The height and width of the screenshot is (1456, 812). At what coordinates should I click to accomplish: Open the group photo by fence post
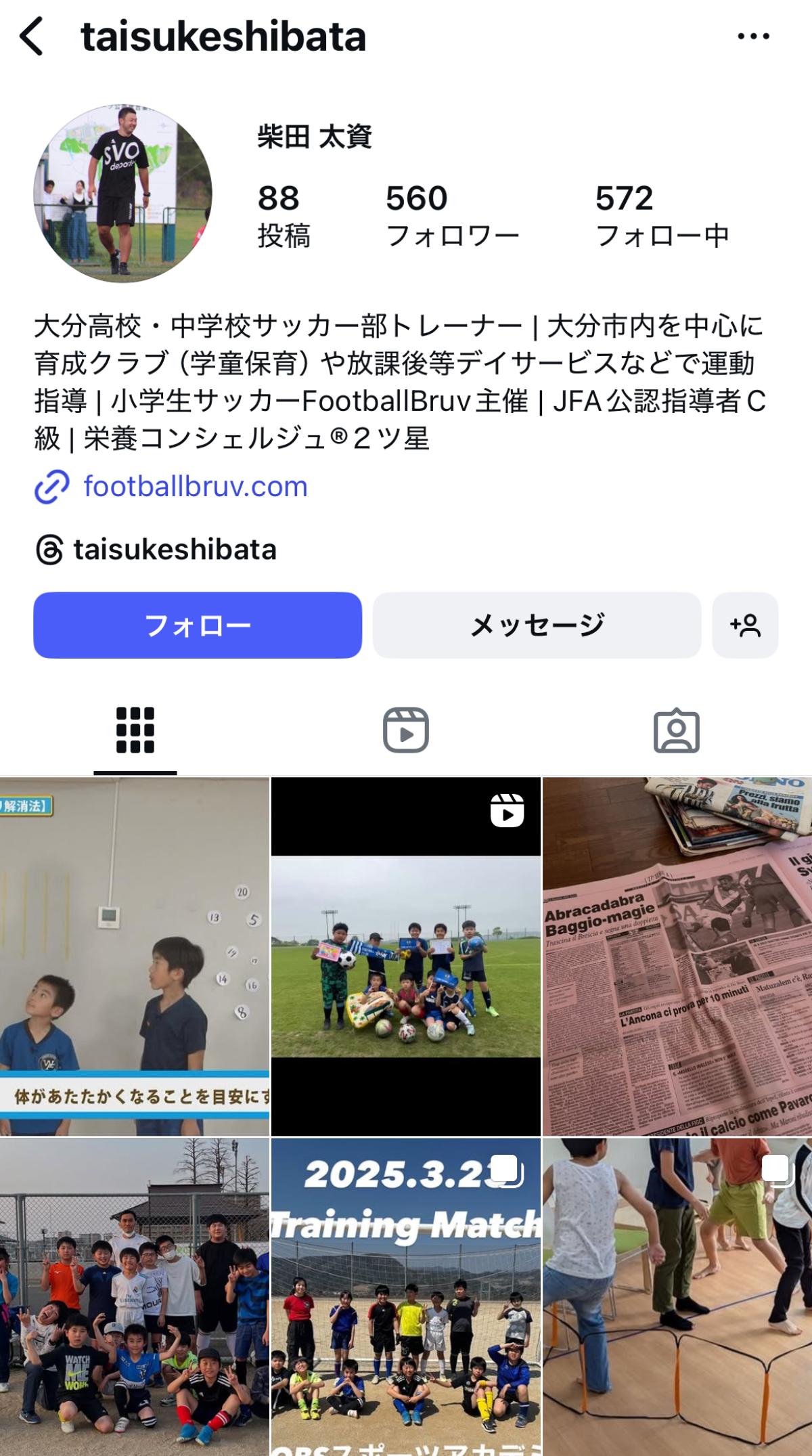click(135, 1297)
